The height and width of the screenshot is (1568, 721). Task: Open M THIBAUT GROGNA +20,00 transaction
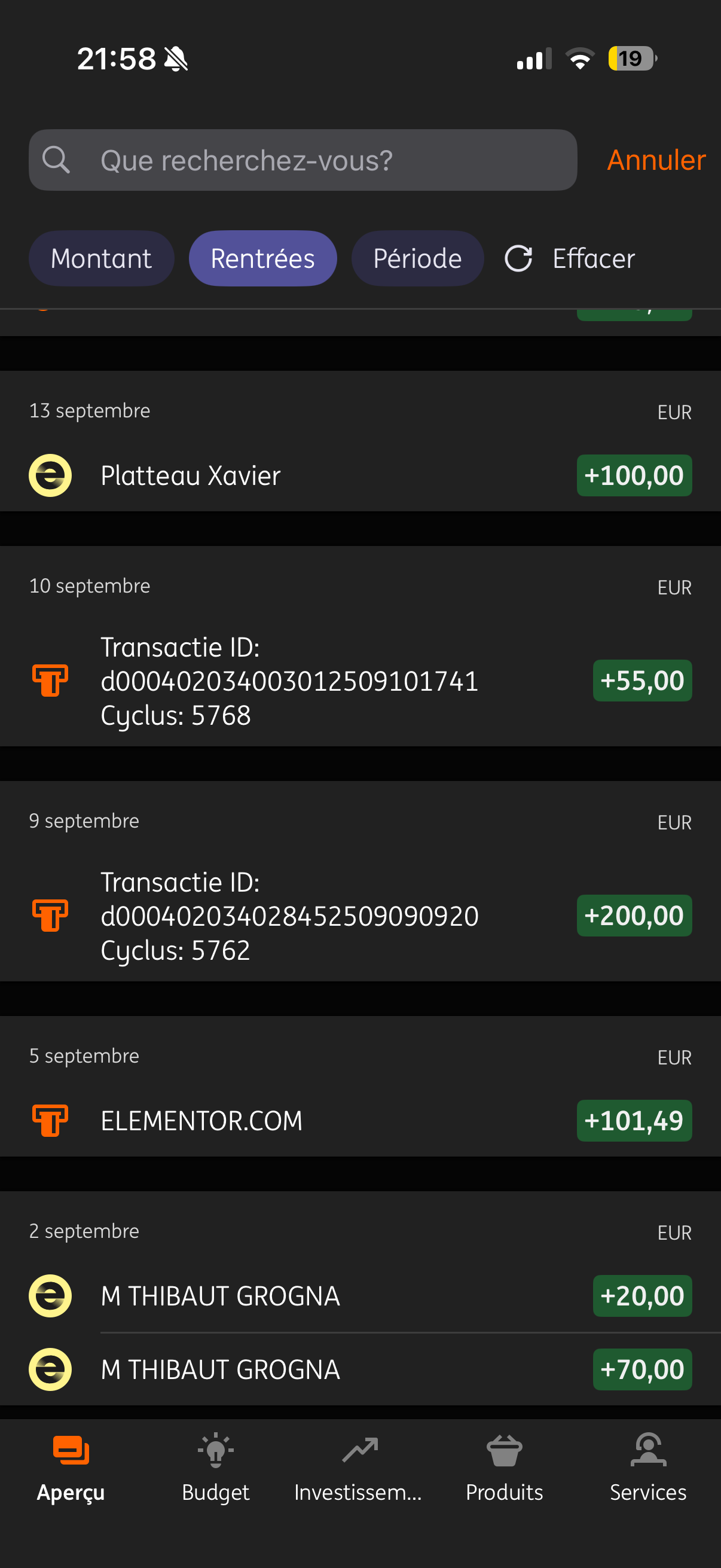tap(360, 1295)
